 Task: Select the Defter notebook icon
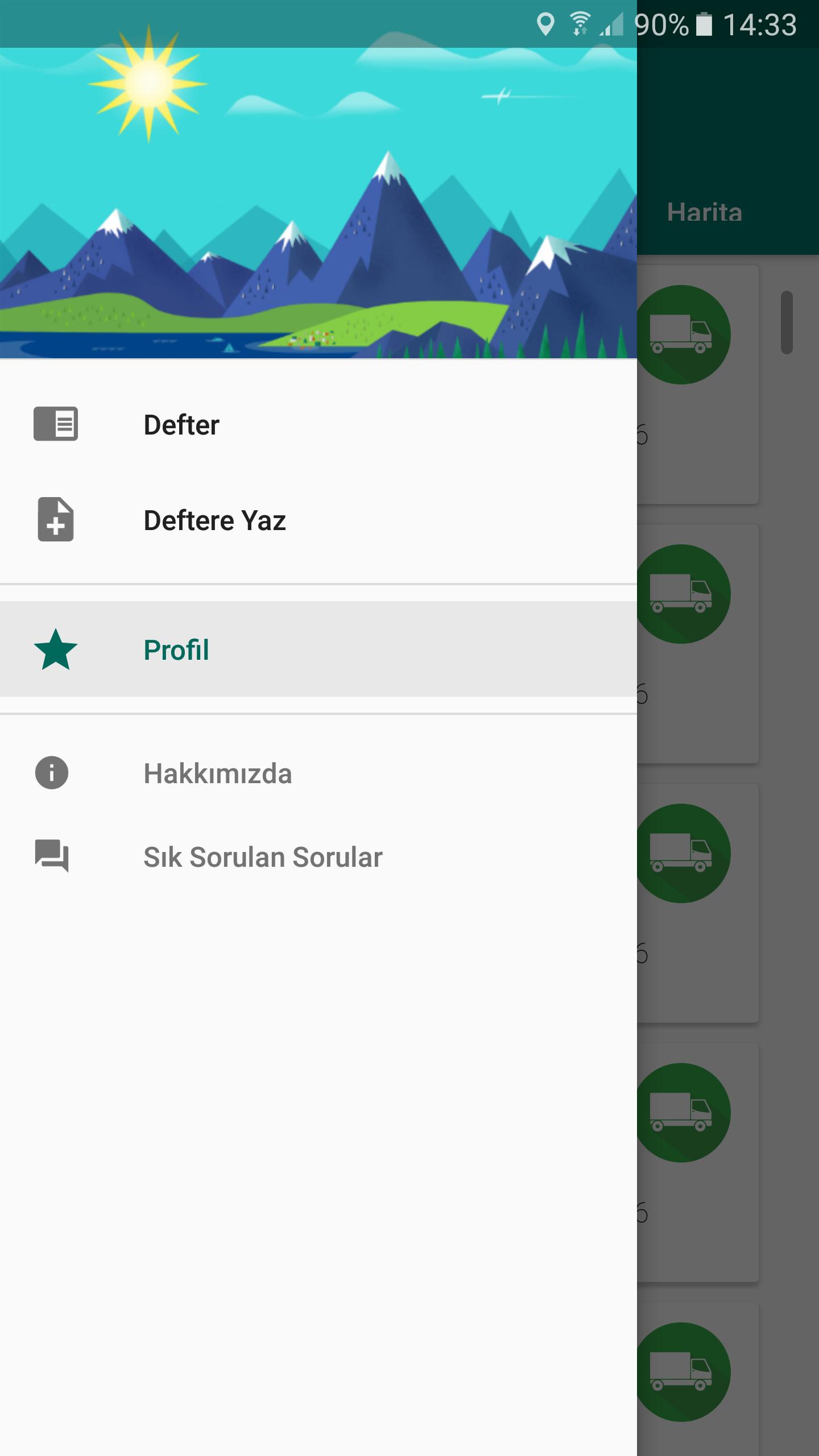point(55,423)
